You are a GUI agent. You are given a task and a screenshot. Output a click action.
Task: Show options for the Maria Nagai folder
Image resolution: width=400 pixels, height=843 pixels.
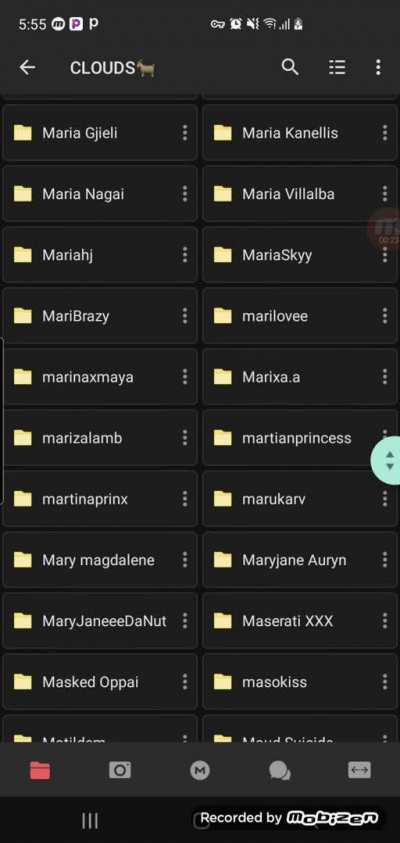coord(184,194)
